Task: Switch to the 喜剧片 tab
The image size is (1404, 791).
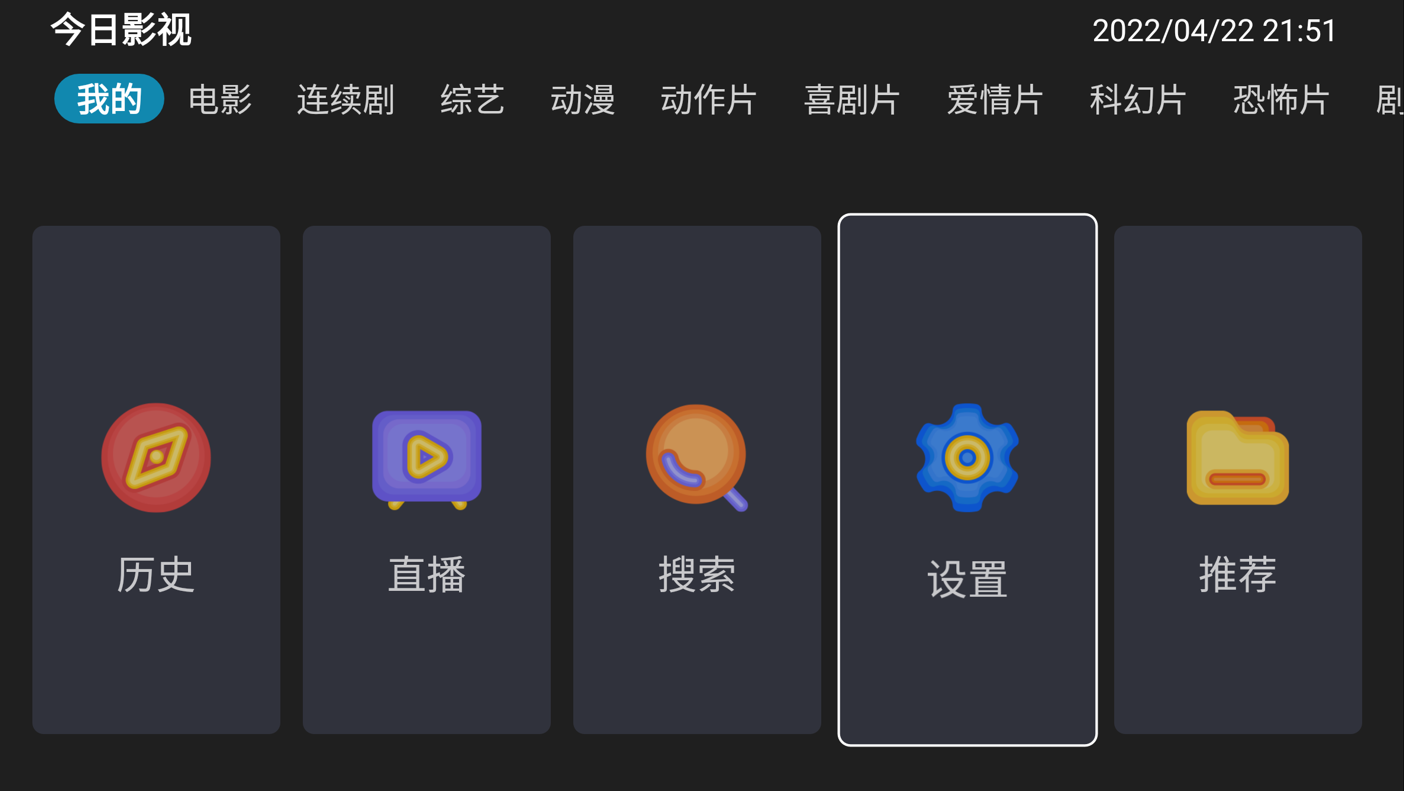Action: point(851,99)
